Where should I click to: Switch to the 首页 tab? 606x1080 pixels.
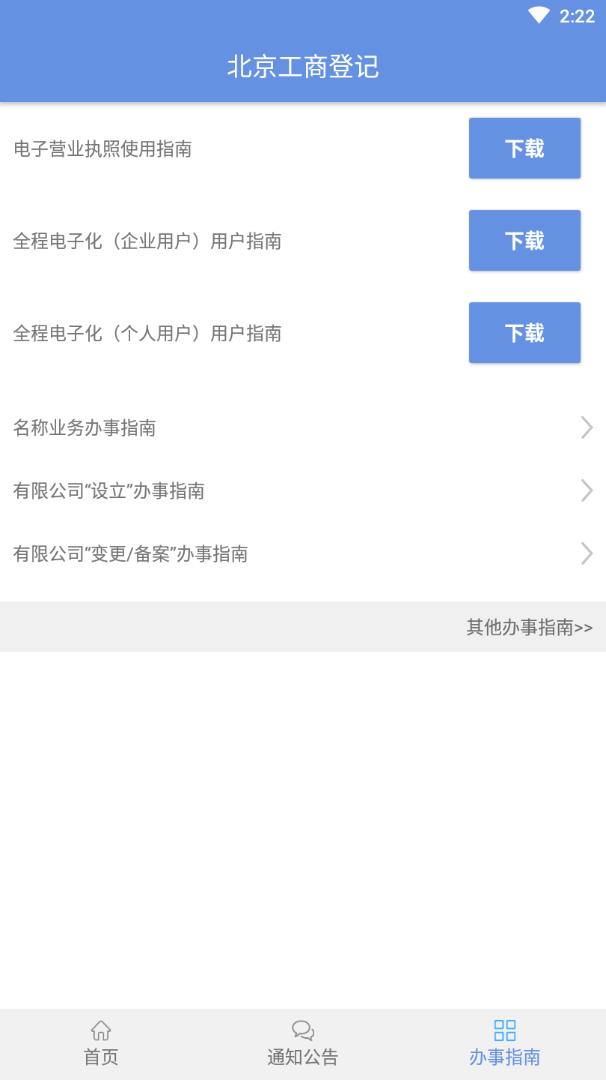pos(101,1043)
